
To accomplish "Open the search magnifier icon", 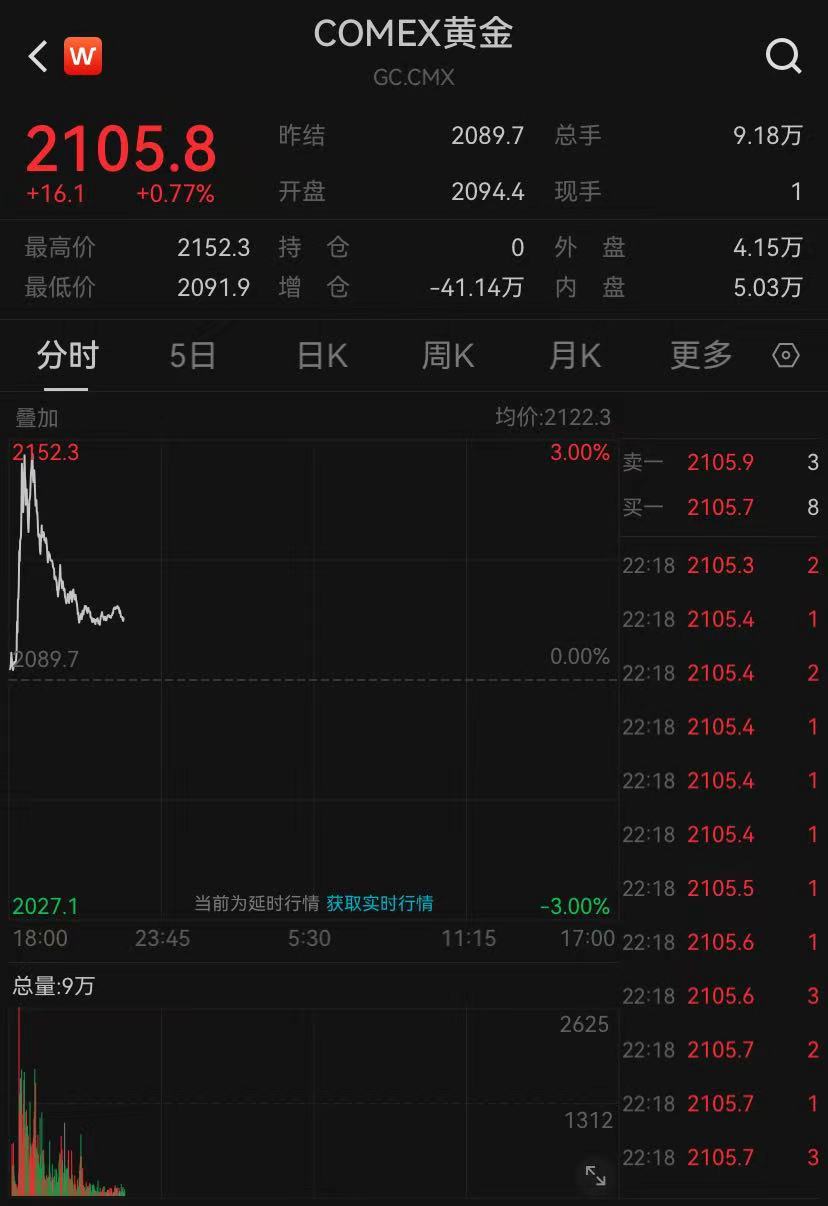I will [783, 57].
